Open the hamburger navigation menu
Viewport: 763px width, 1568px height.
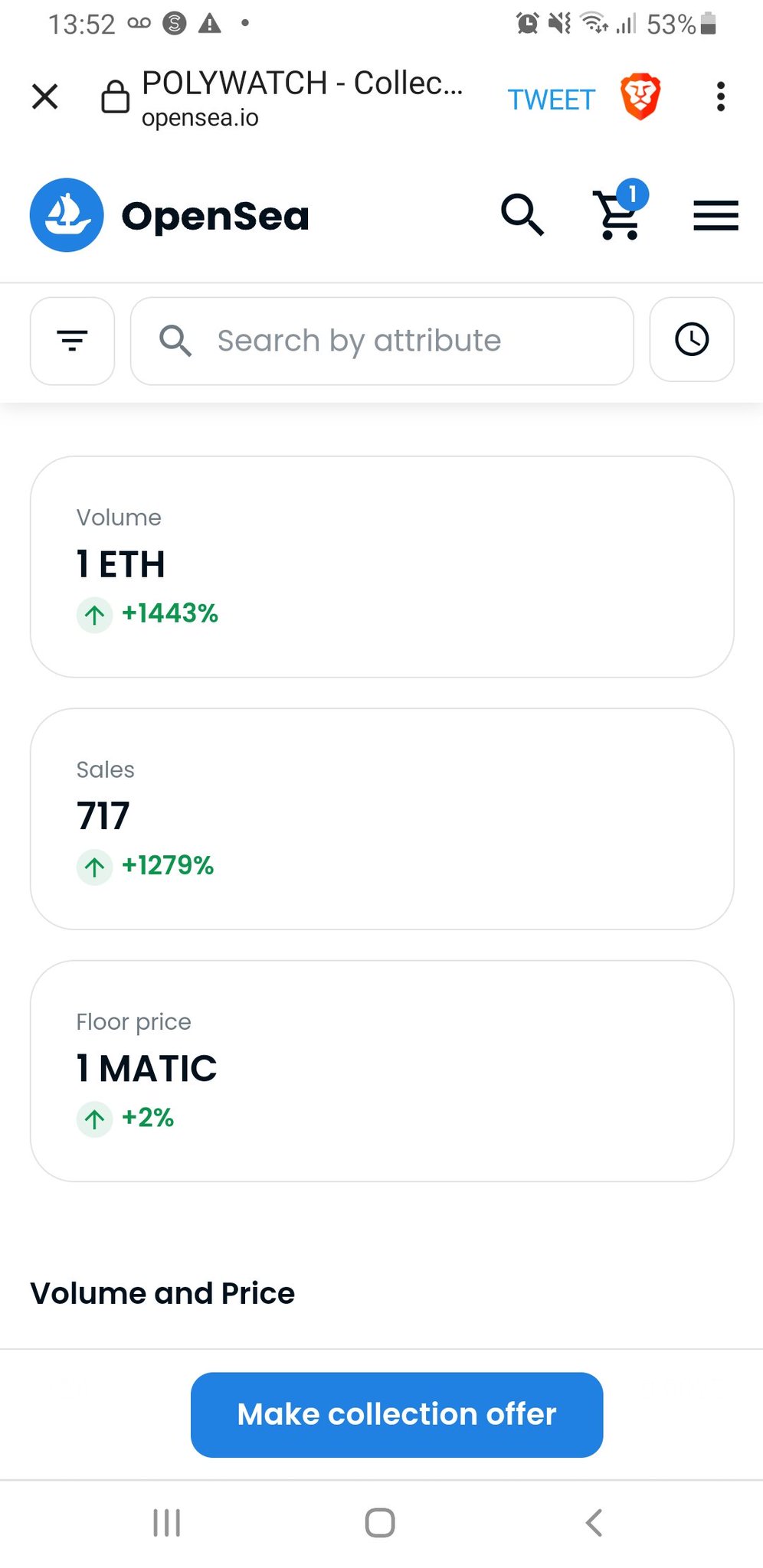[716, 215]
